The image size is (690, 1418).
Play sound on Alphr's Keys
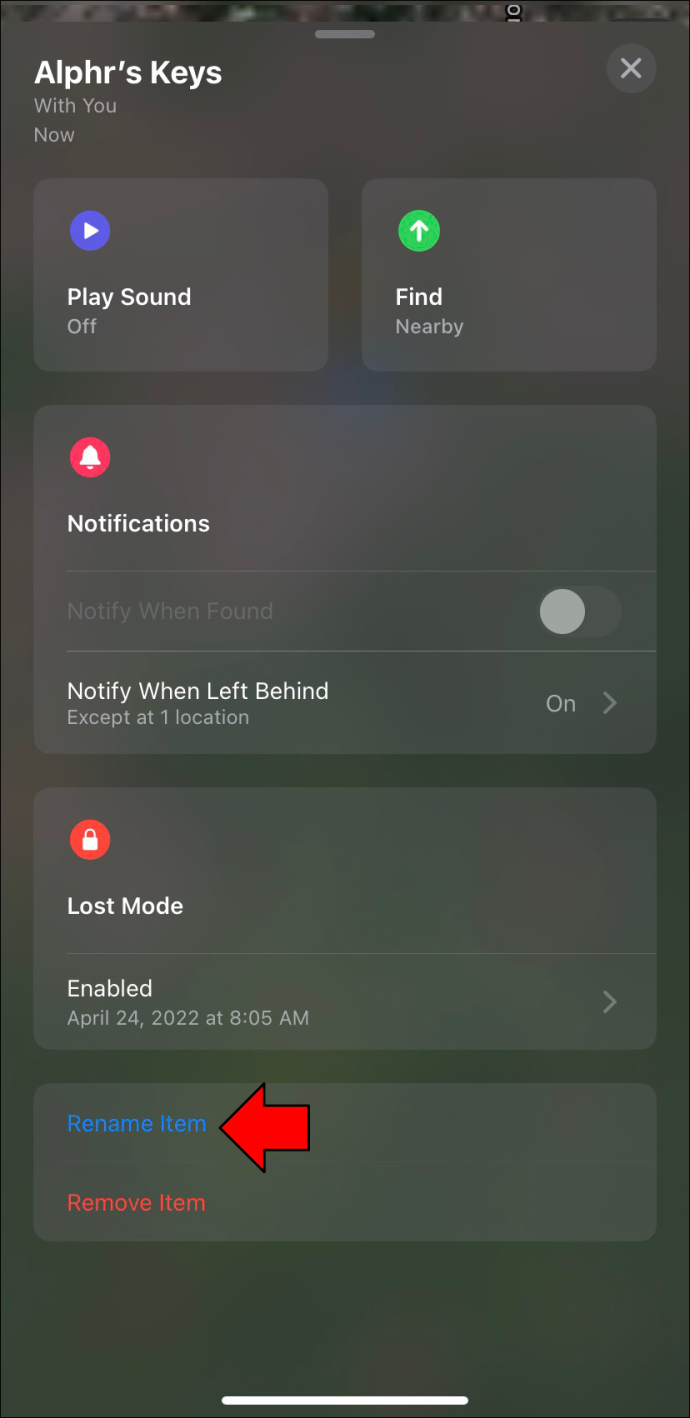tap(181, 275)
